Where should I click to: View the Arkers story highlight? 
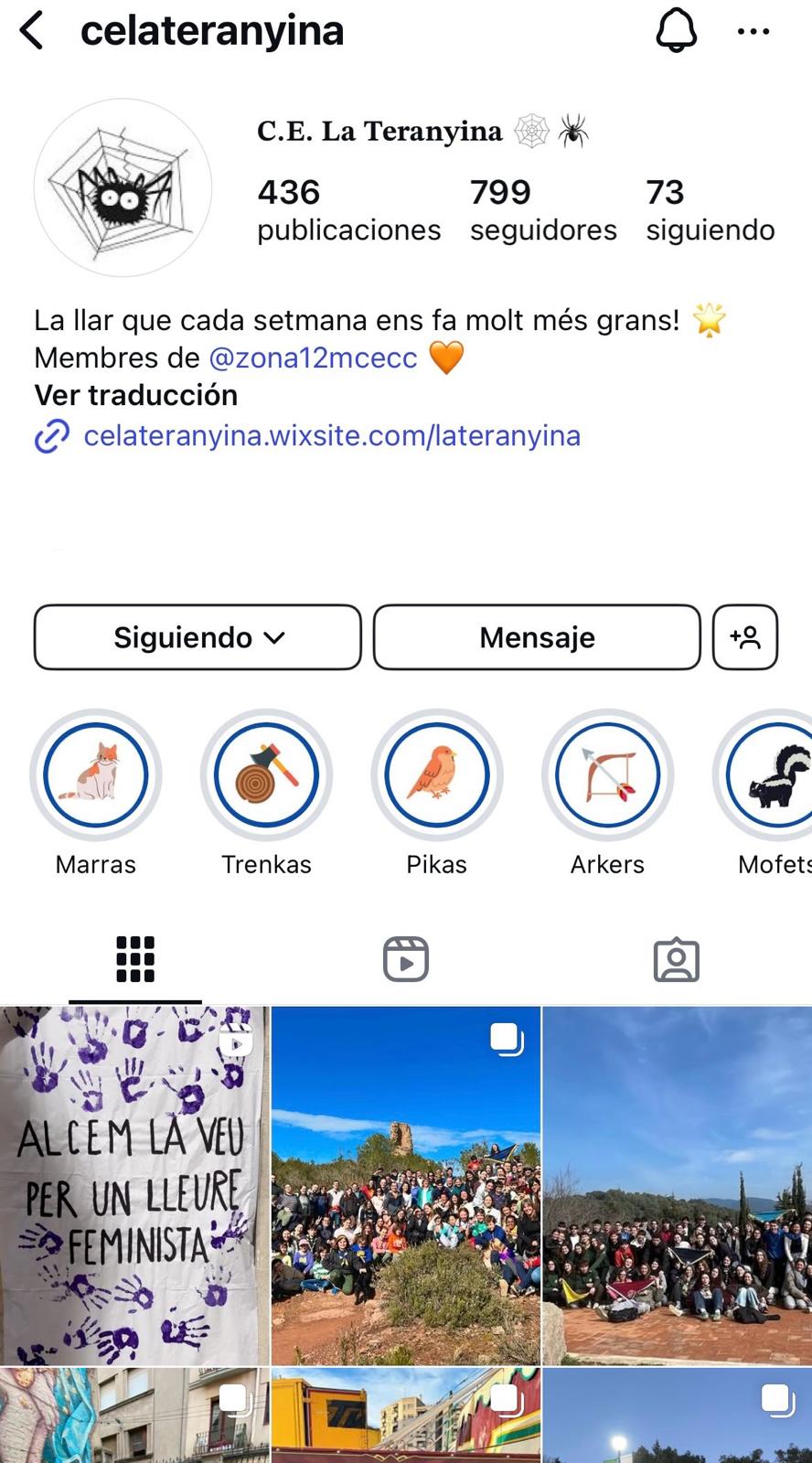[x=607, y=775]
